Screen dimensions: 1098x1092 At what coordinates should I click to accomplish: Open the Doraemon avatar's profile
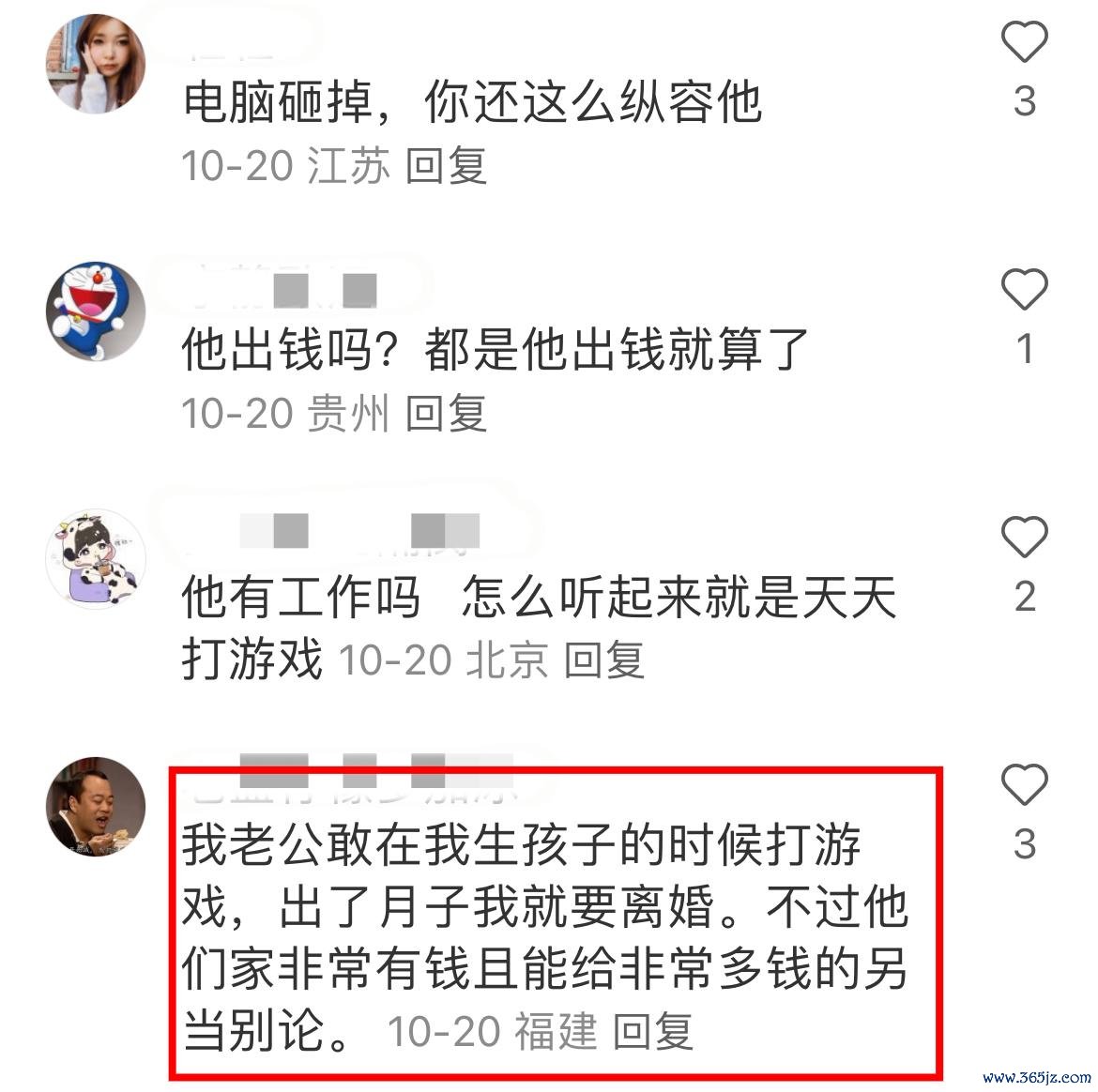[x=96, y=311]
